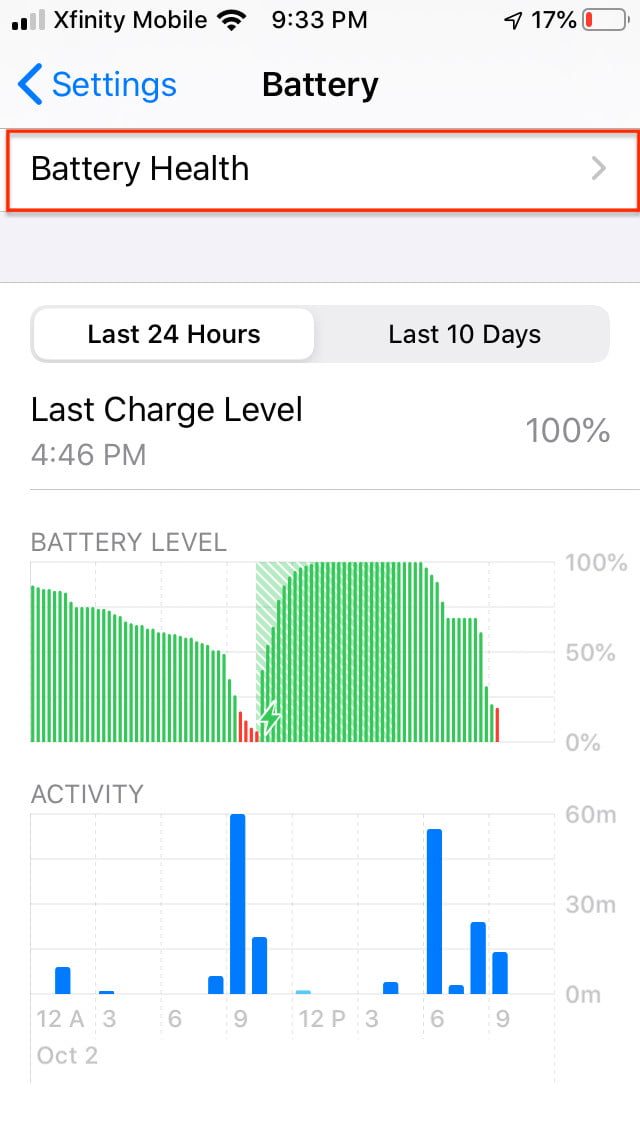Go back to Settings

97,85
